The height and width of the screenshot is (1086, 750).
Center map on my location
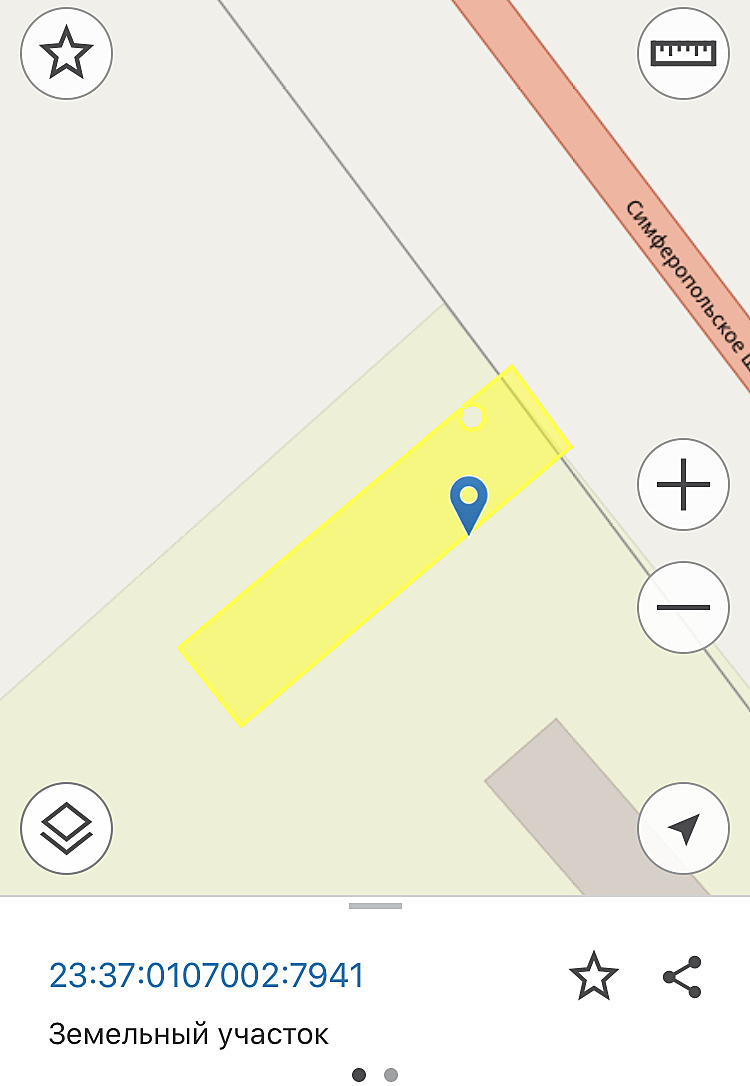click(683, 829)
